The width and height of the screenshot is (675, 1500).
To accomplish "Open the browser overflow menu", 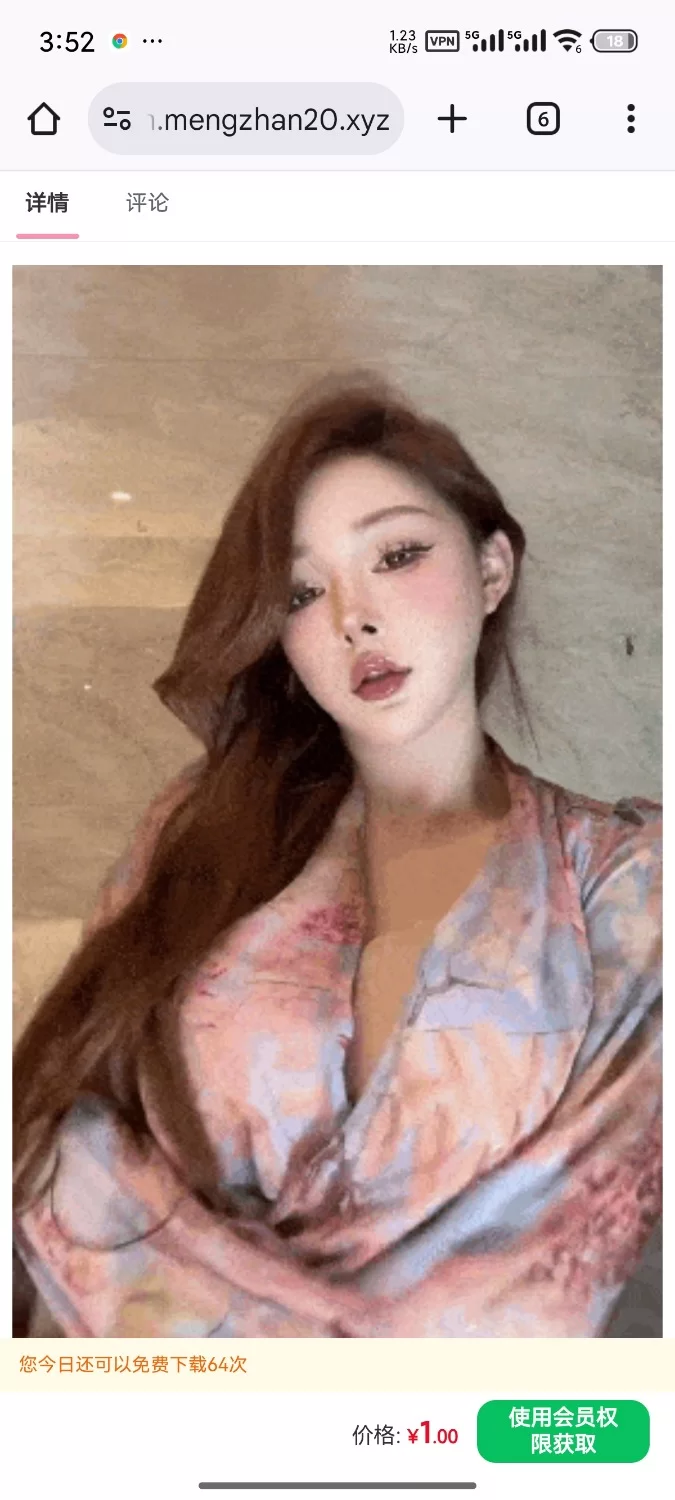I will point(630,120).
